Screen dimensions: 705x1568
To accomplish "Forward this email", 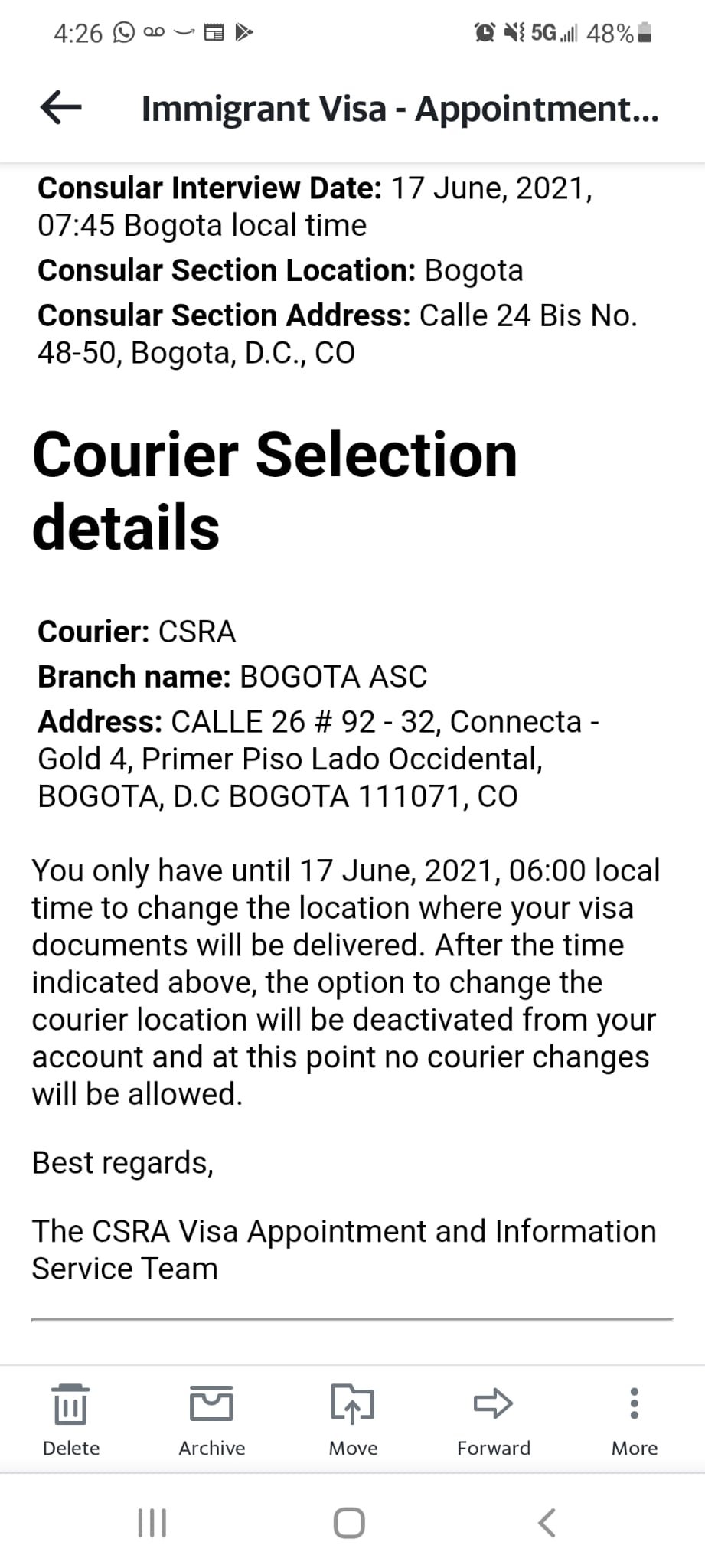I will pos(494,1420).
